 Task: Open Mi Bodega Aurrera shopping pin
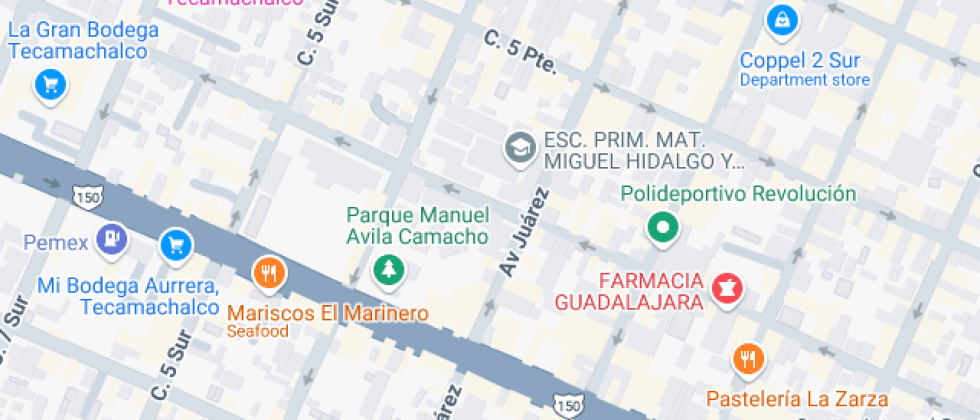175,243
